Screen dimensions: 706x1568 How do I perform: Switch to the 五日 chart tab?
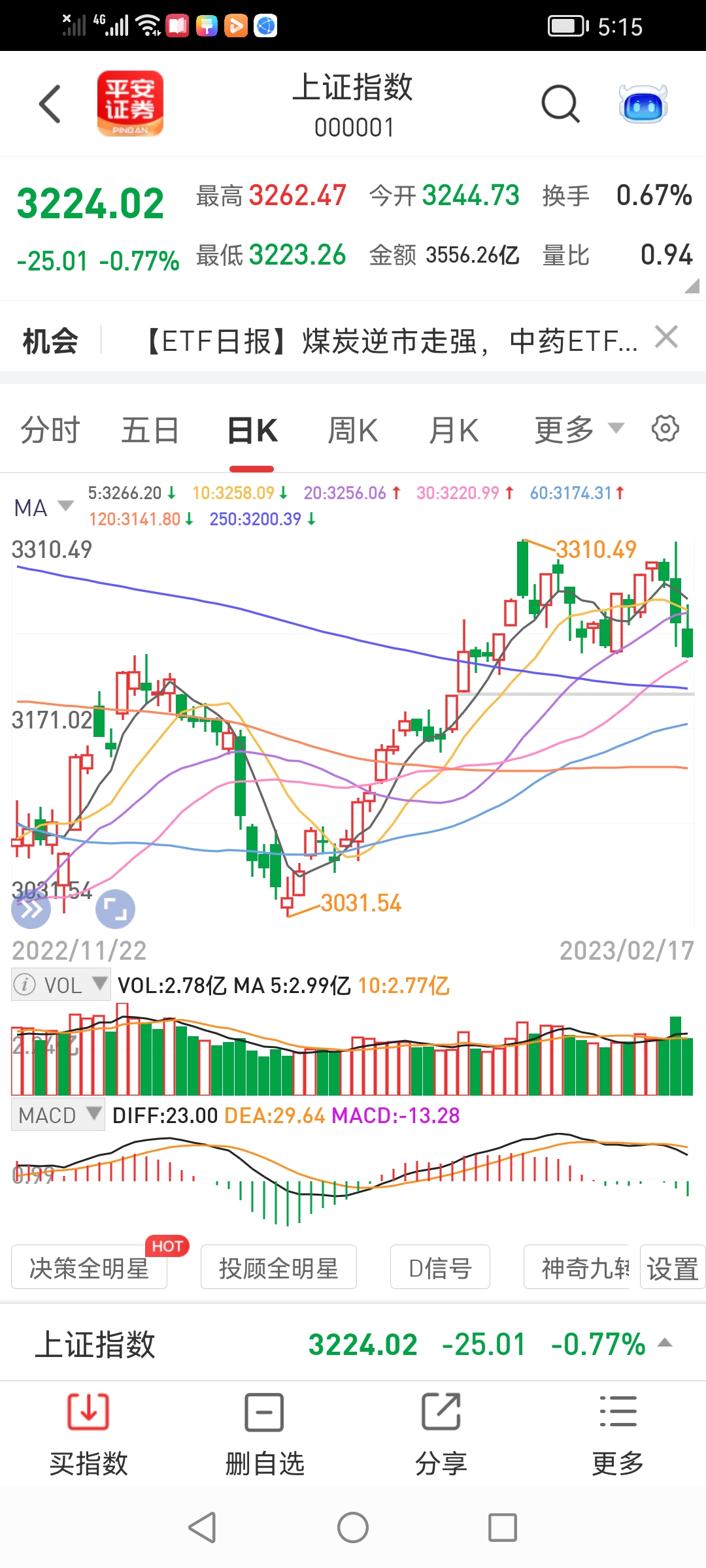150,431
